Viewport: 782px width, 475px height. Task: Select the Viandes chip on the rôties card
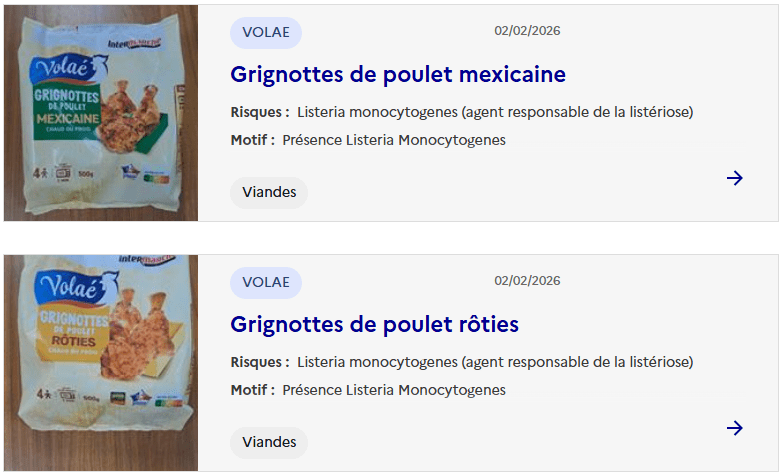tap(269, 442)
